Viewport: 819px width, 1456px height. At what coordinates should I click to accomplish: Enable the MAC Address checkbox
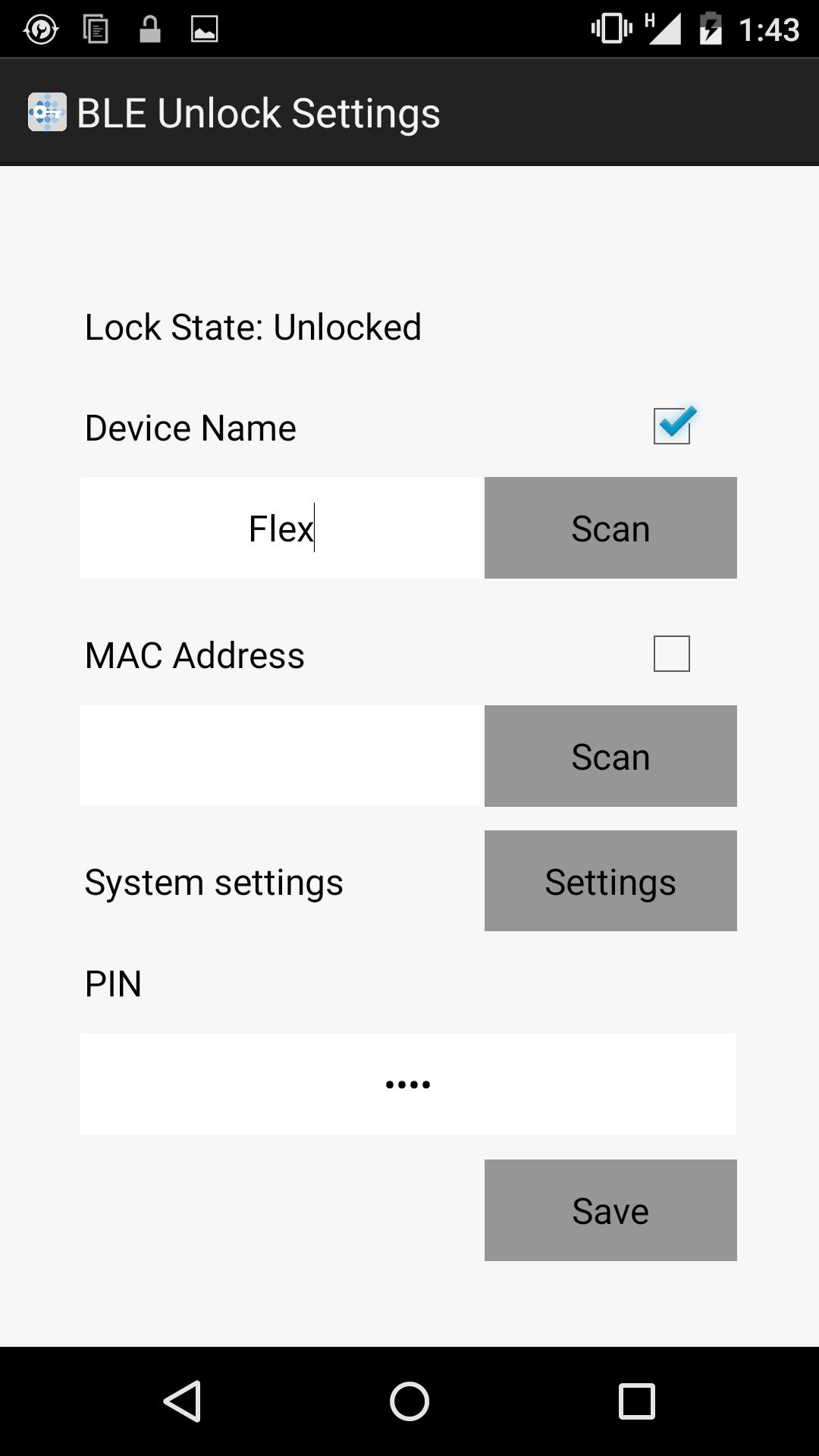(672, 654)
